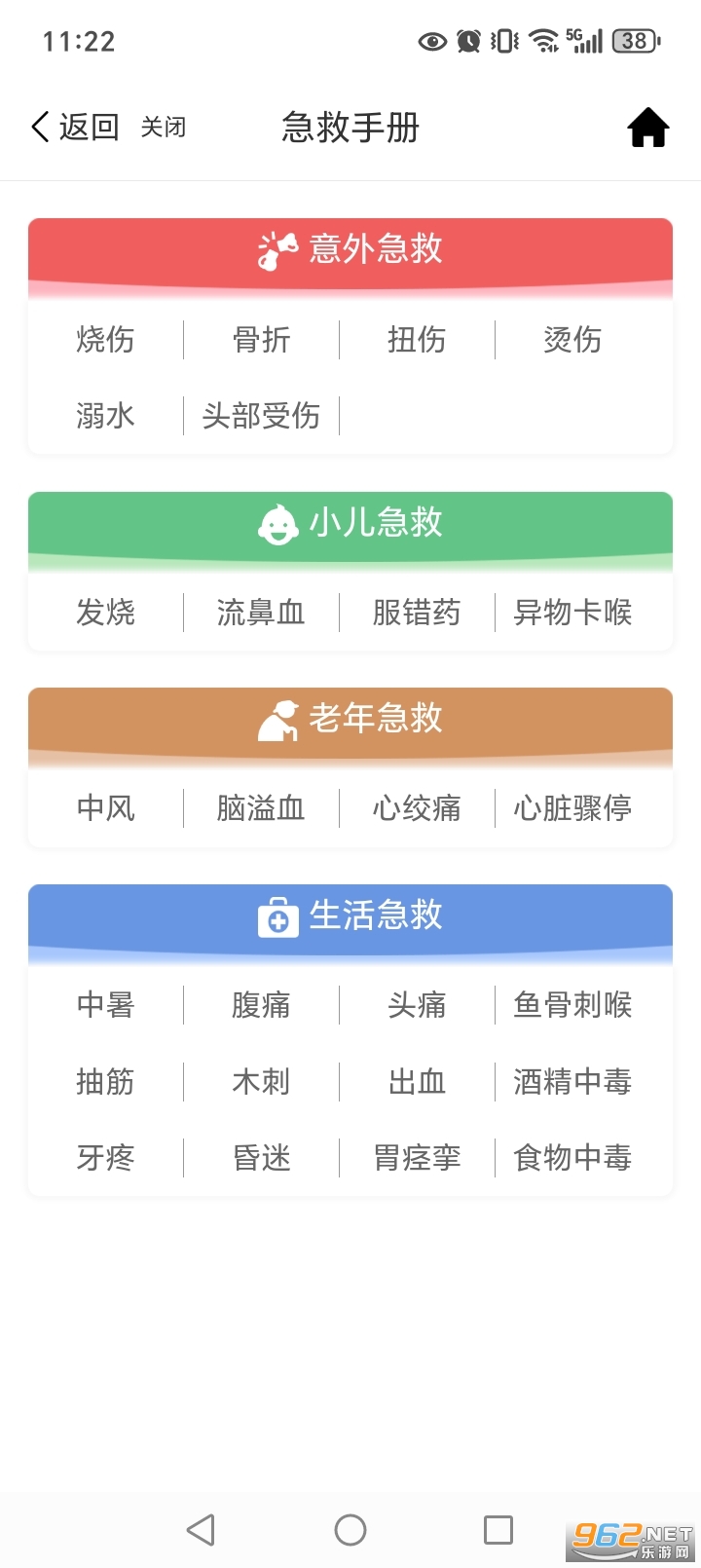Viewport: 701px width, 1568px height.
Task: Open the 头部受伤 head injury guide
Action: (x=258, y=416)
